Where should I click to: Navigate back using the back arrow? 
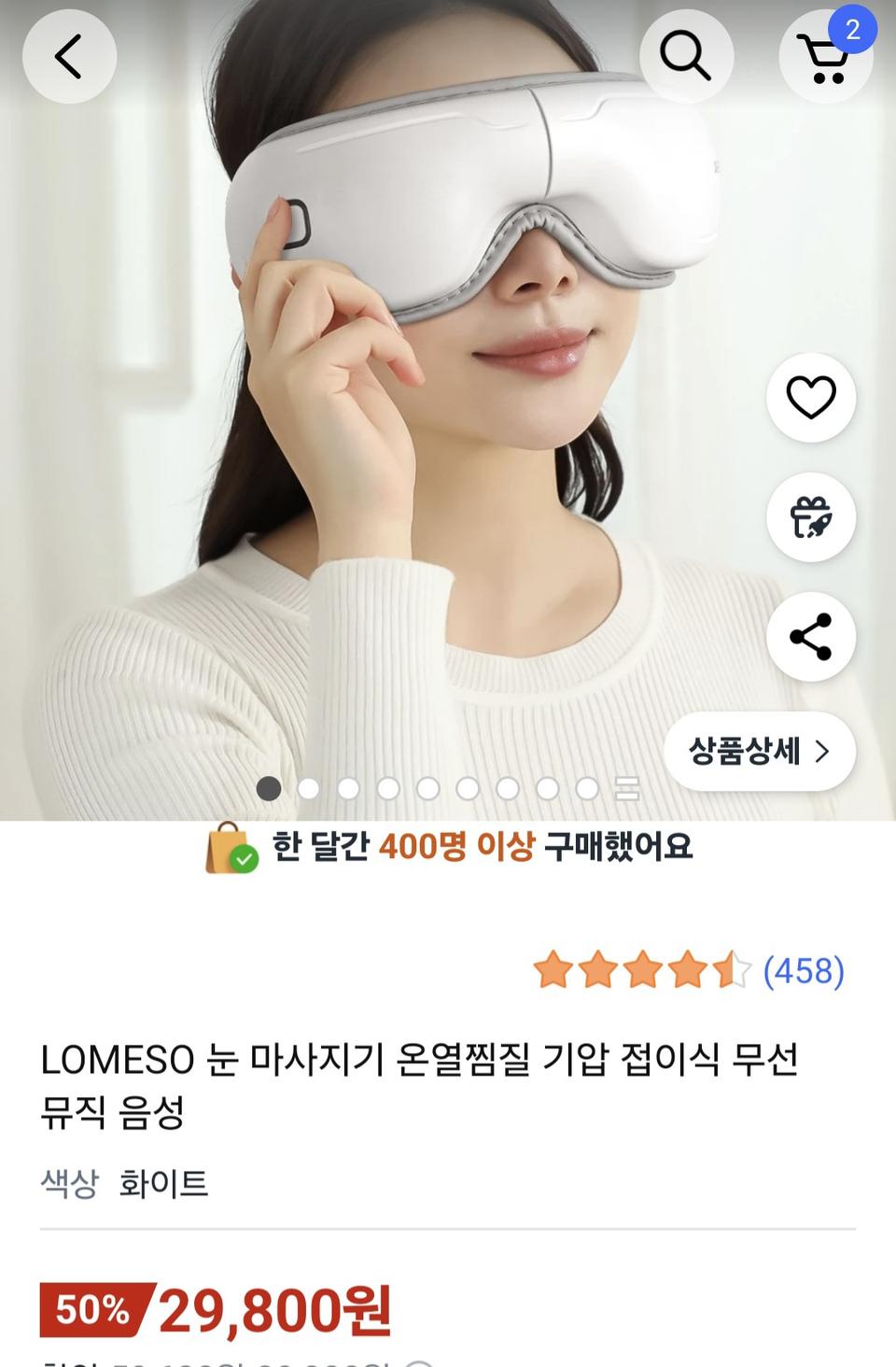click(69, 56)
